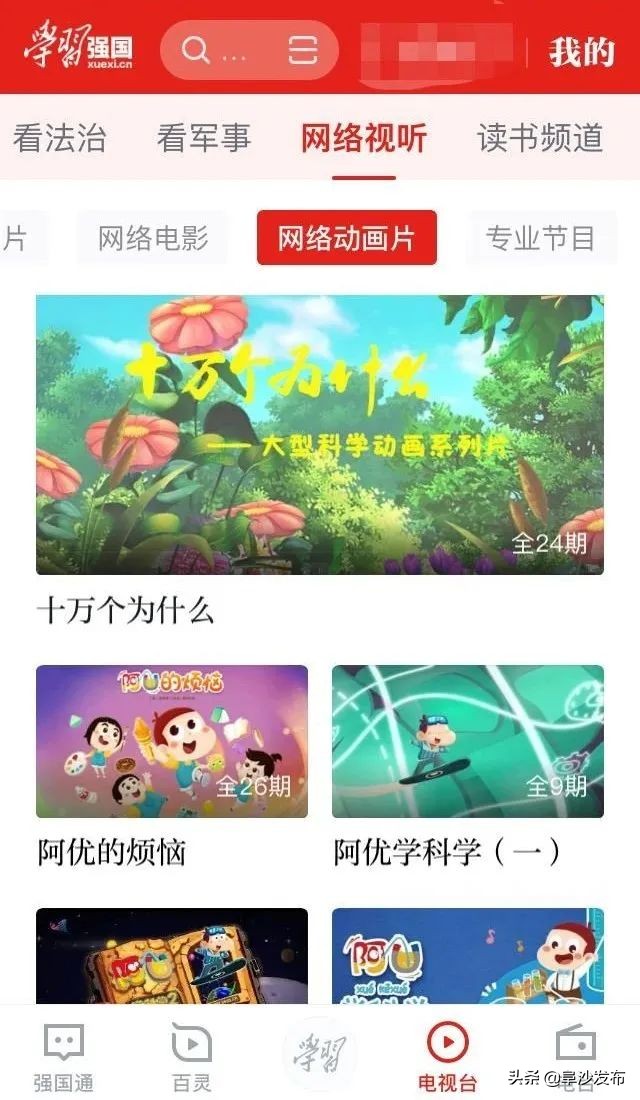Open the search box in the header
The width and height of the screenshot is (640, 1100).
pyautogui.click(x=220, y=50)
